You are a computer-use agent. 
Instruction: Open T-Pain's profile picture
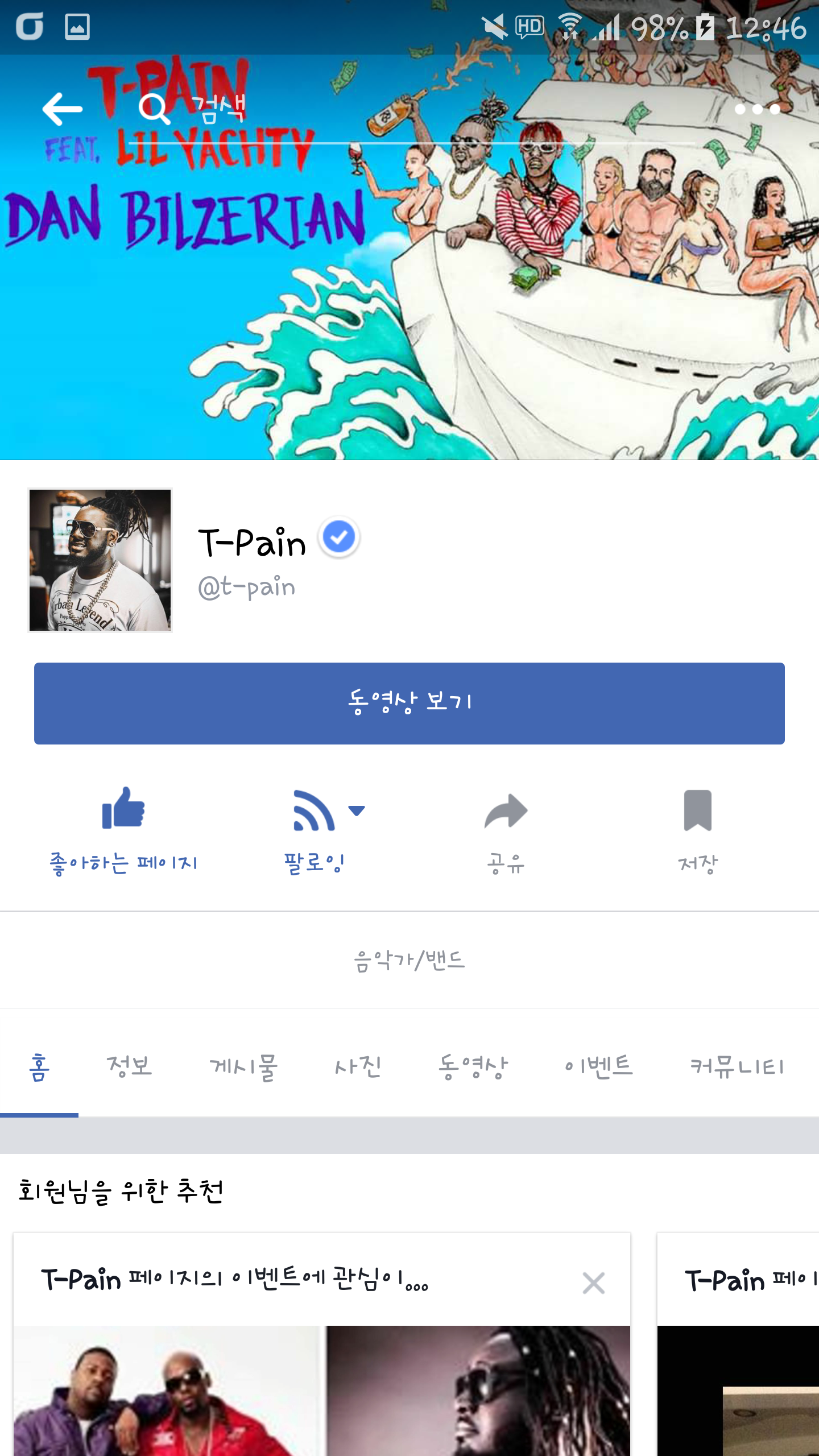click(100, 560)
